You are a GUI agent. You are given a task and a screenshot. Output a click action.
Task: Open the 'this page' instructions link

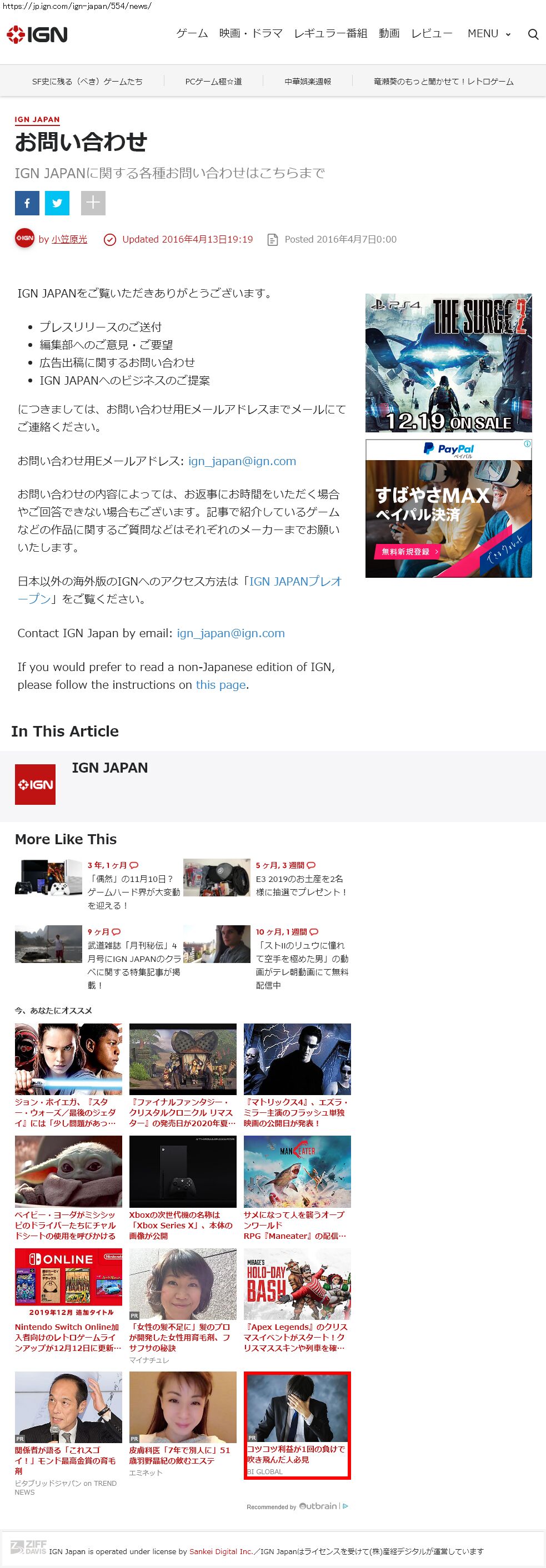pos(221,685)
